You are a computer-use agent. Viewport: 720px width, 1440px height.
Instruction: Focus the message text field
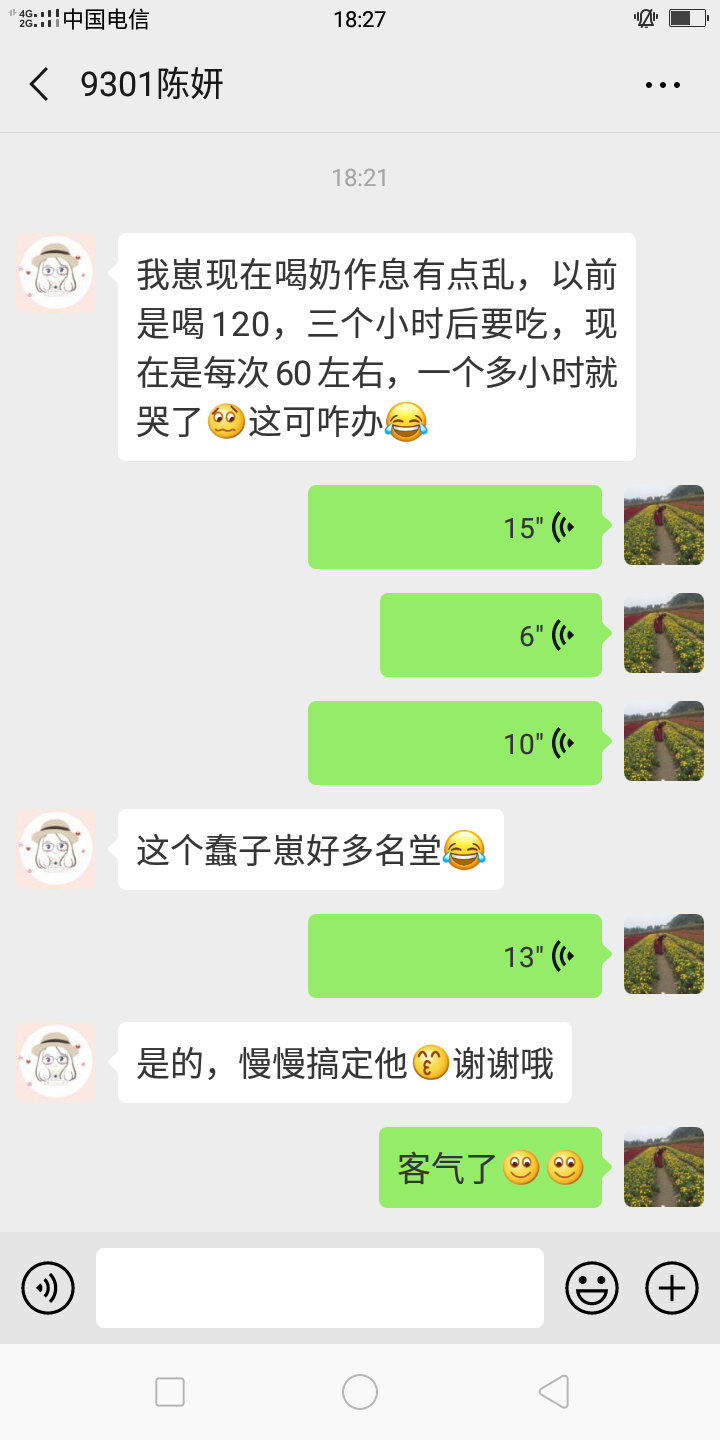click(x=320, y=1287)
